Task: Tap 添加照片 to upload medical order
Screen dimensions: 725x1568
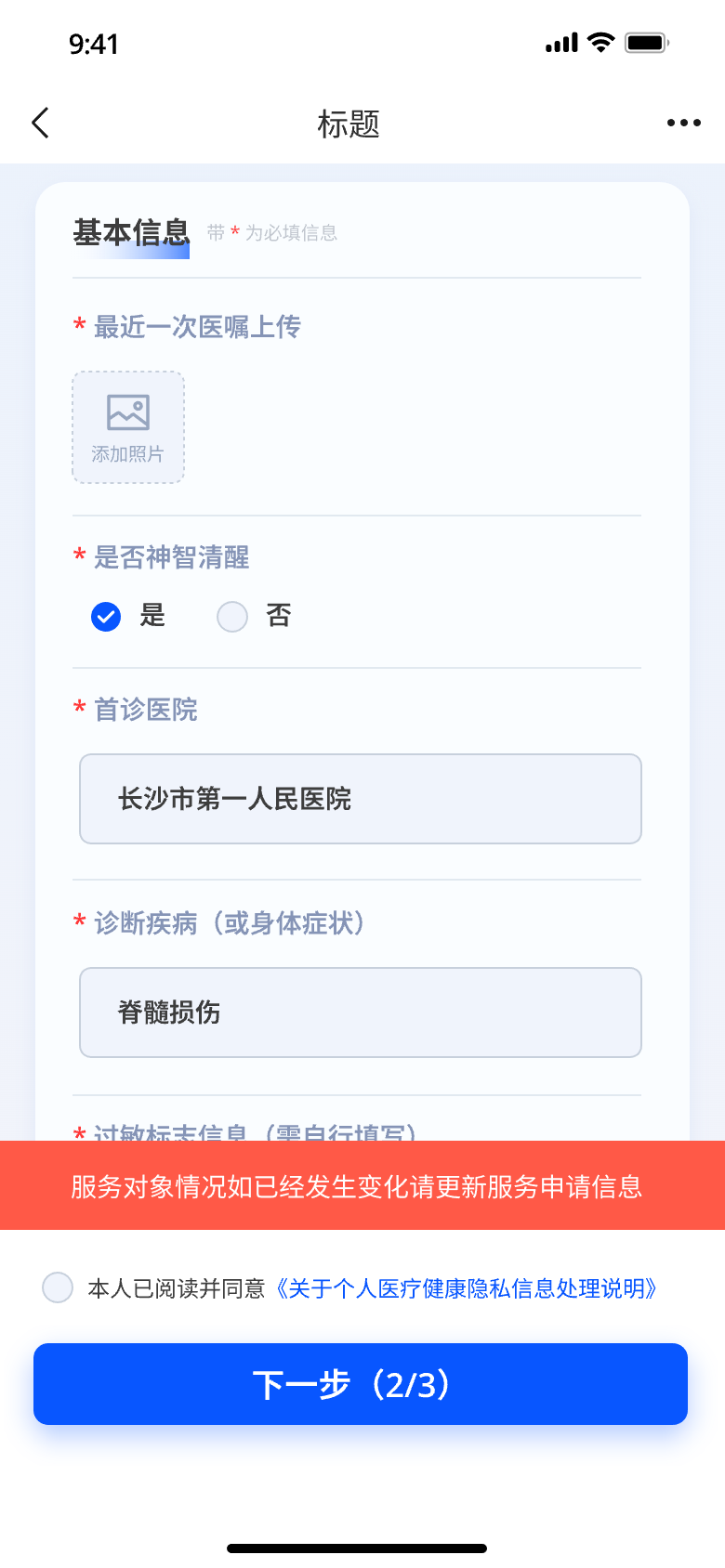Action: (128, 427)
